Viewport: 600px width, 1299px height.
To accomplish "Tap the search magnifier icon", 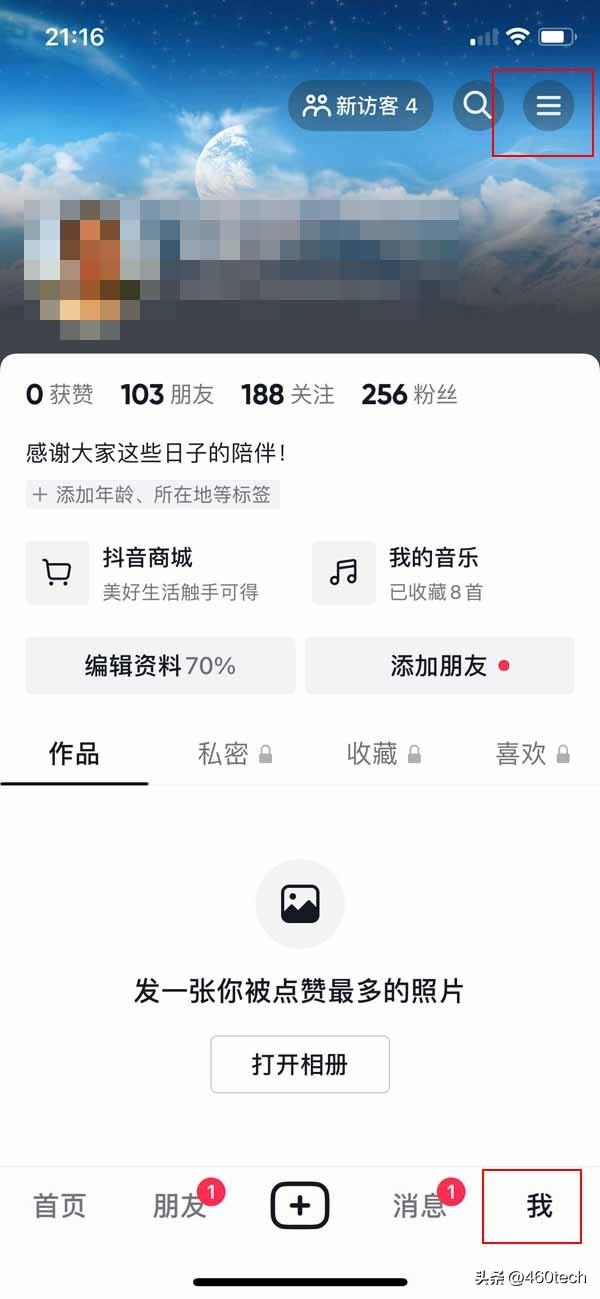I will [478, 105].
